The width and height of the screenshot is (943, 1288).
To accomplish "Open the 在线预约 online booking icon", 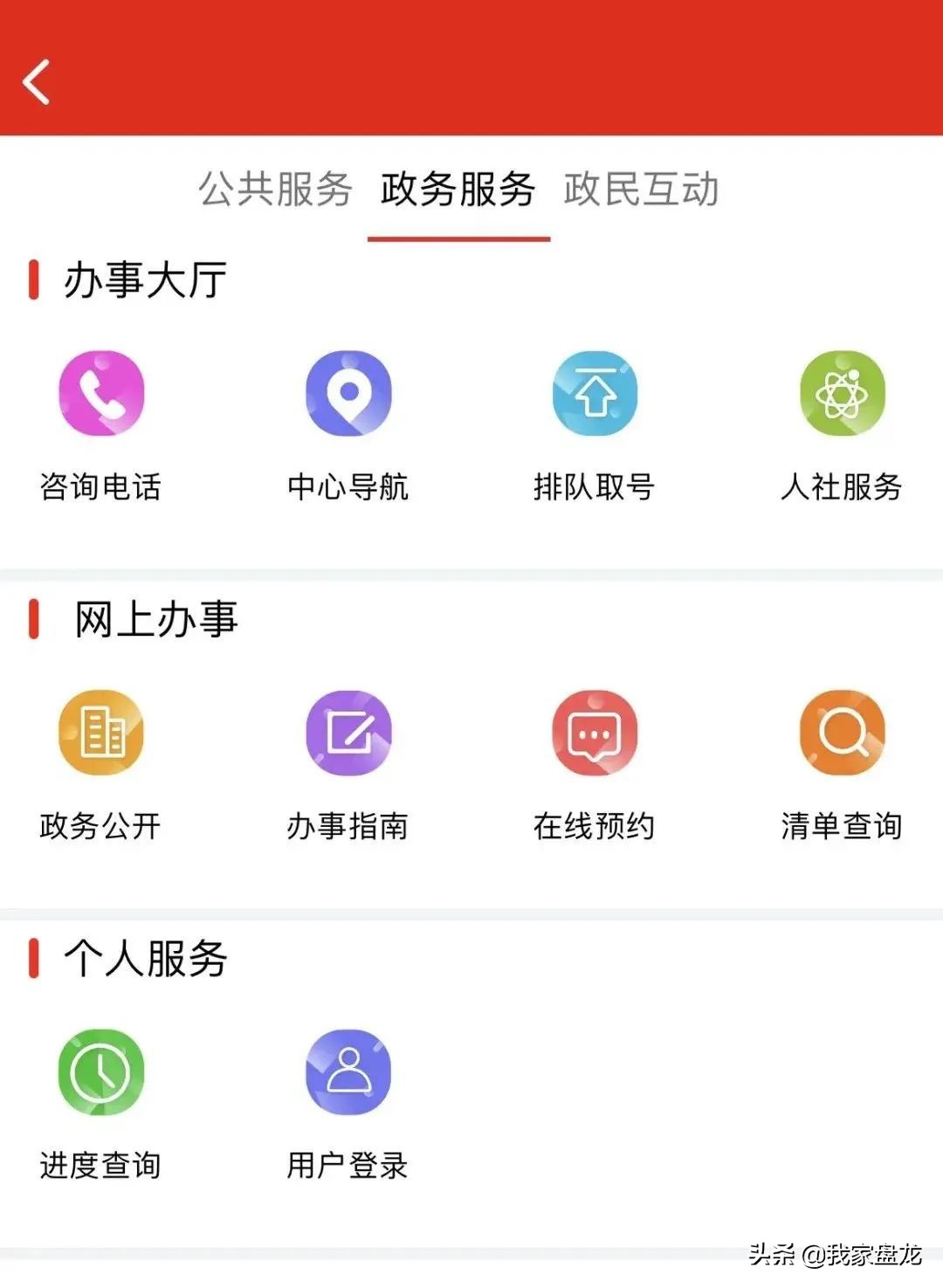I will (595, 734).
